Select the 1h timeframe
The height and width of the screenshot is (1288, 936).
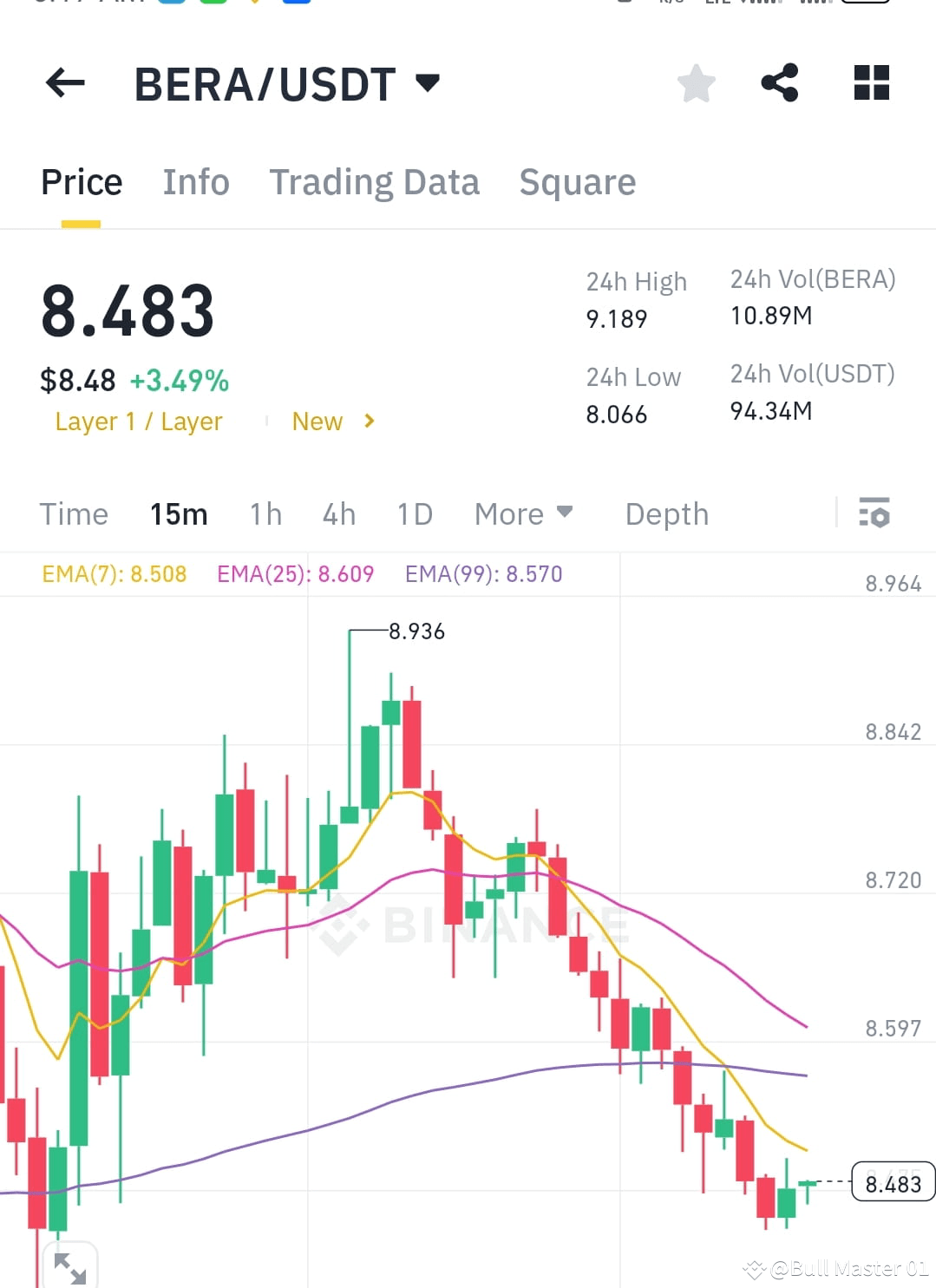(x=265, y=513)
